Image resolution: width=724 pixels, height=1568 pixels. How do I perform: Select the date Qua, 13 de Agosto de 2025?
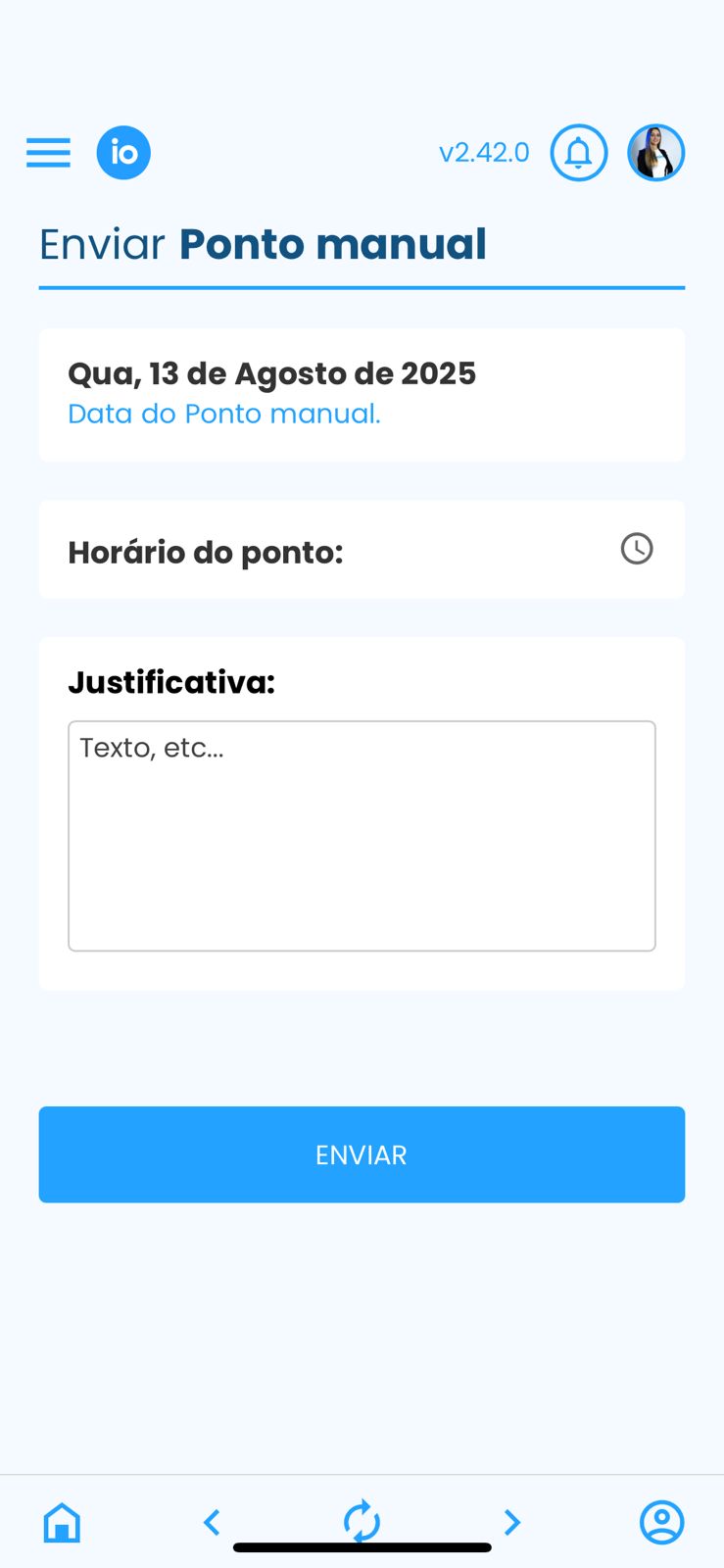(271, 373)
